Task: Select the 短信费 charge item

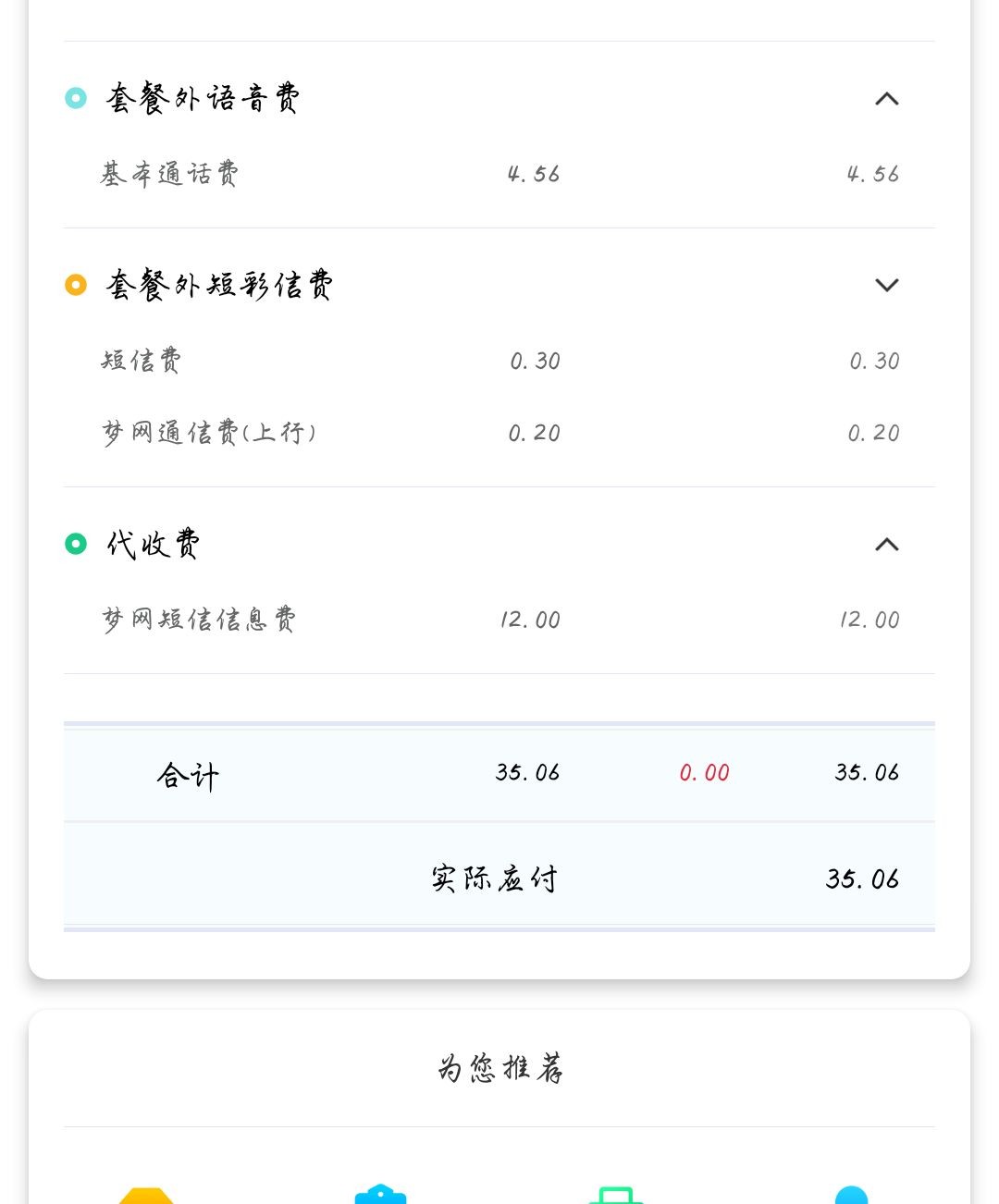Action: point(141,361)
